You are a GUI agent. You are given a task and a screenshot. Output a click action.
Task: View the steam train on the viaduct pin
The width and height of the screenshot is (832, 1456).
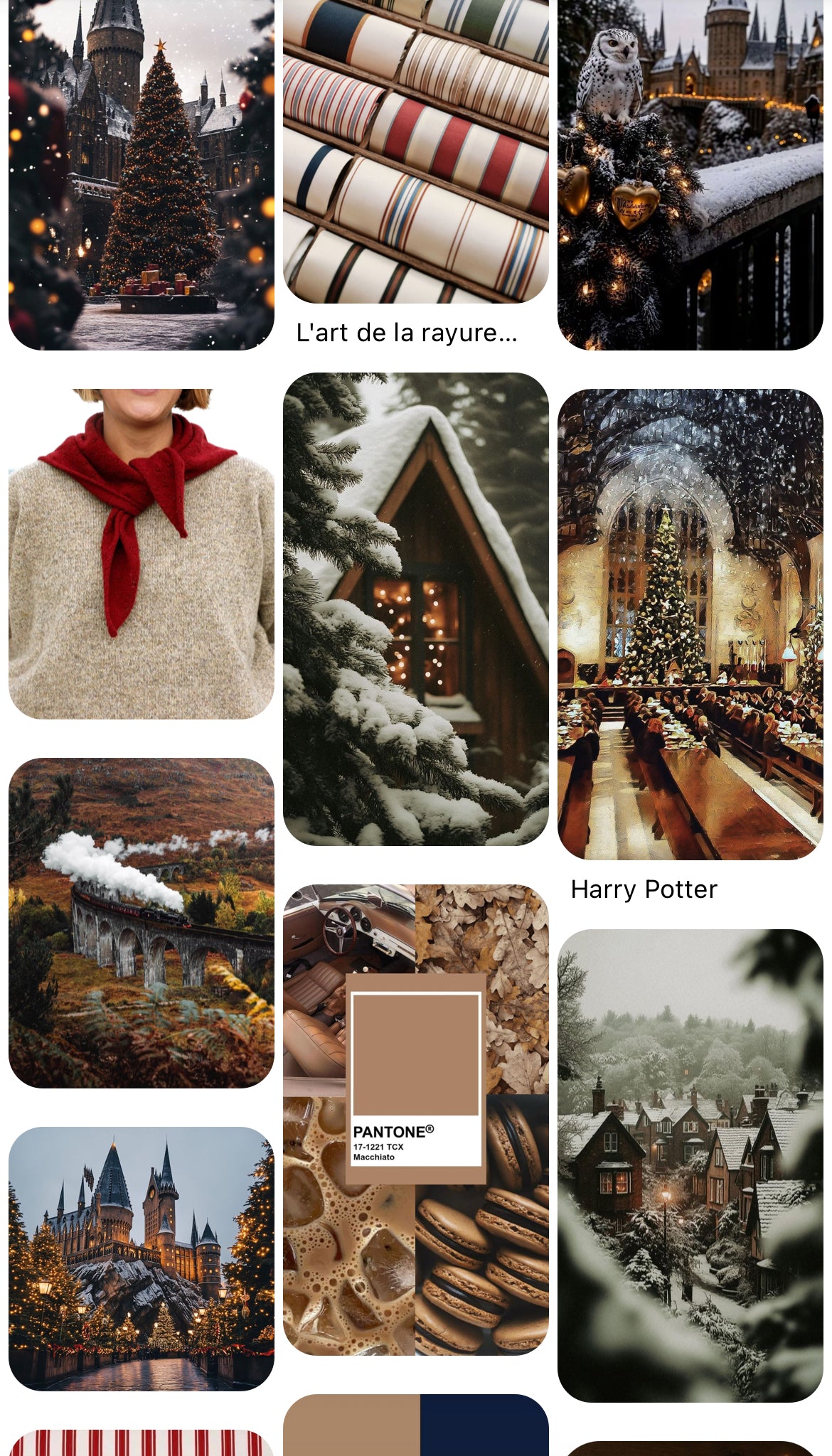(141, 922)
